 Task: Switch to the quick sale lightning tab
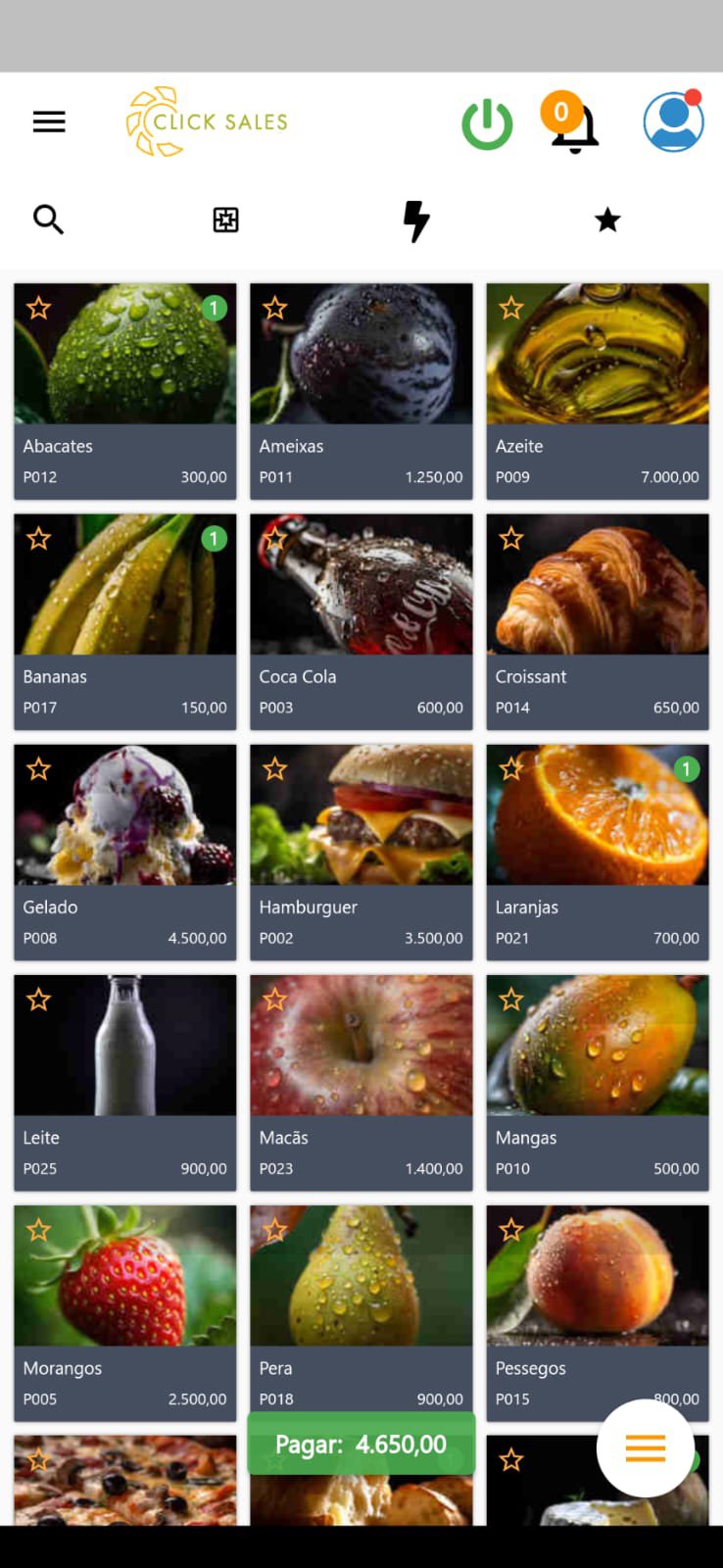coord(414,220)
